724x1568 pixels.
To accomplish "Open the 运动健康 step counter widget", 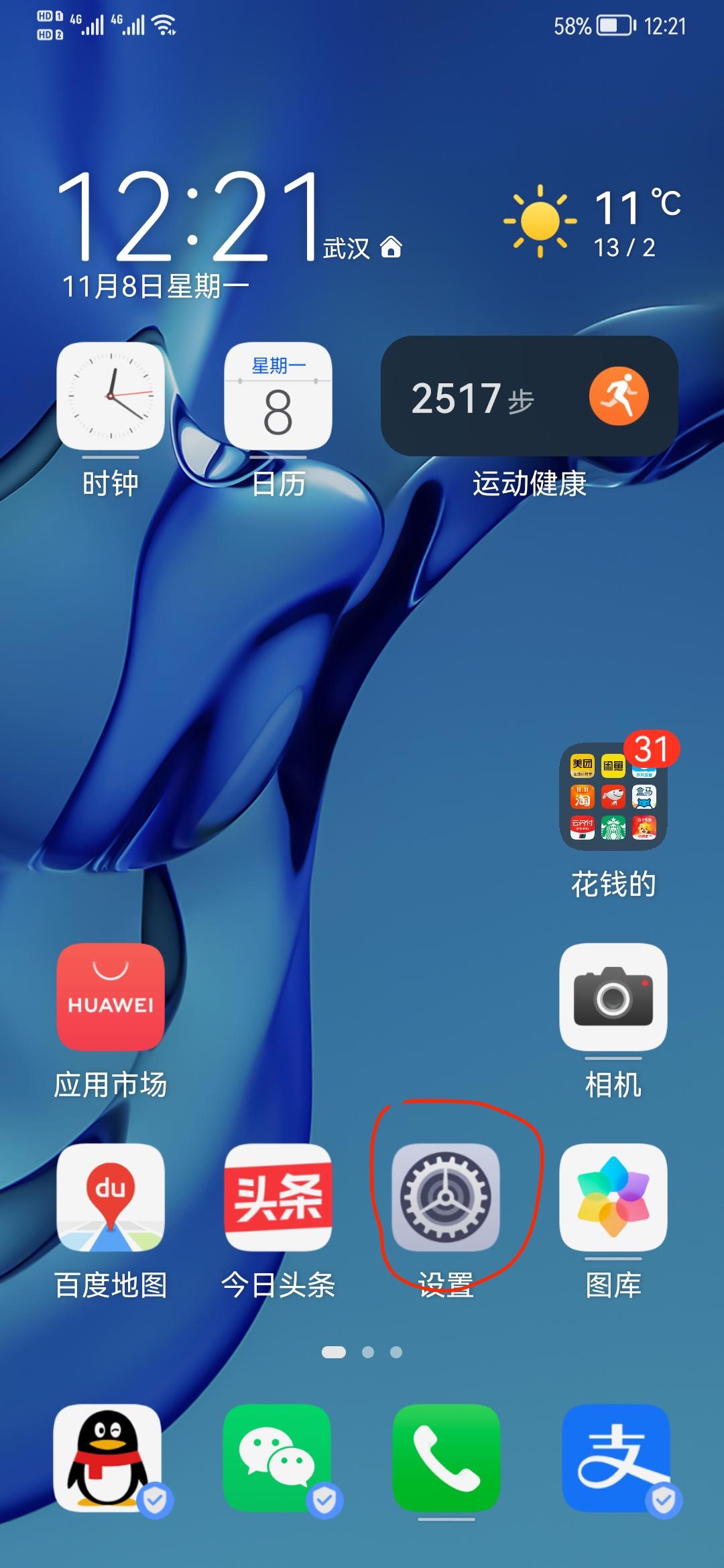I will pos(529,397).
